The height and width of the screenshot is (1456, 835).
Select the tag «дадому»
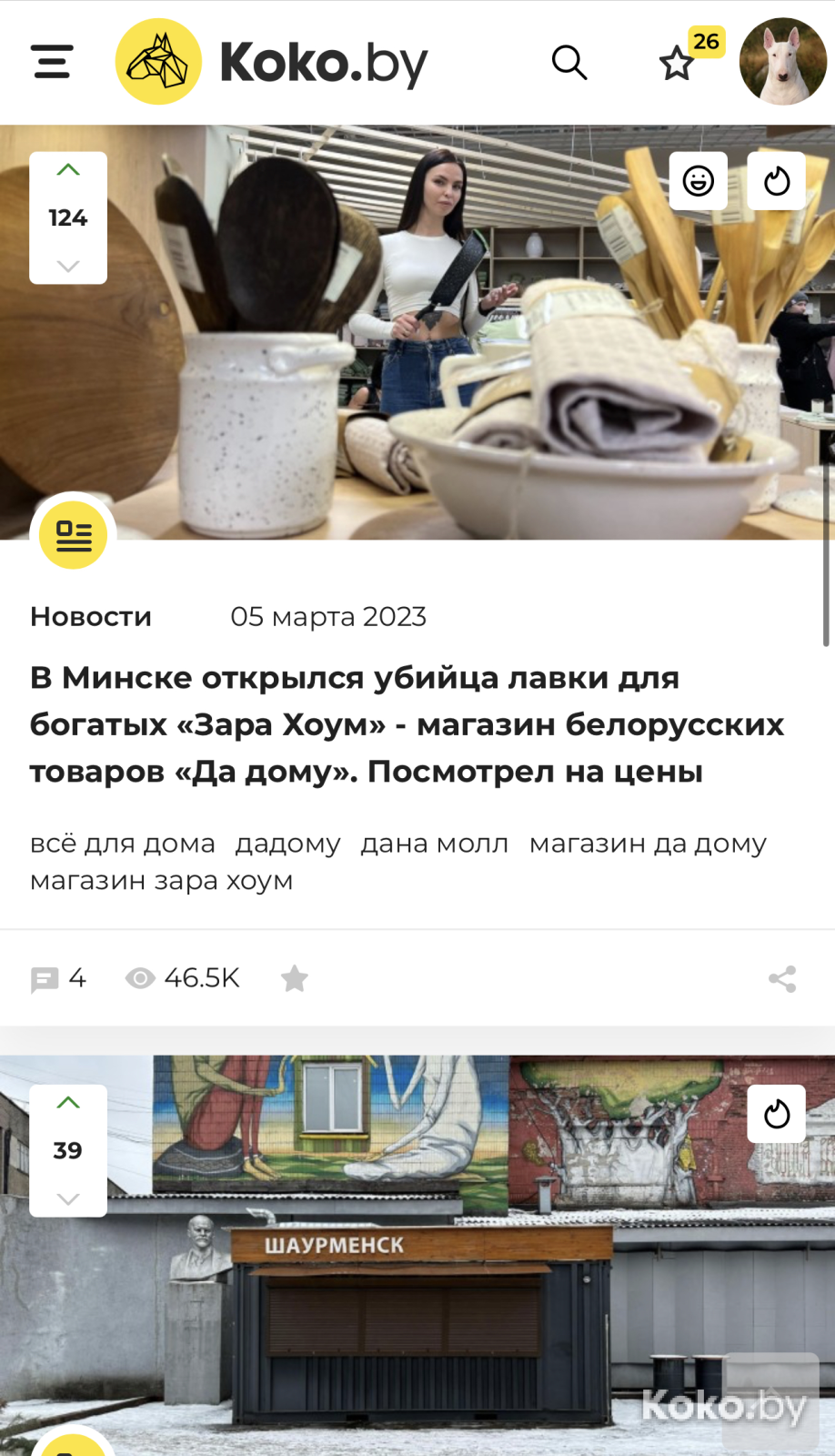287,844
